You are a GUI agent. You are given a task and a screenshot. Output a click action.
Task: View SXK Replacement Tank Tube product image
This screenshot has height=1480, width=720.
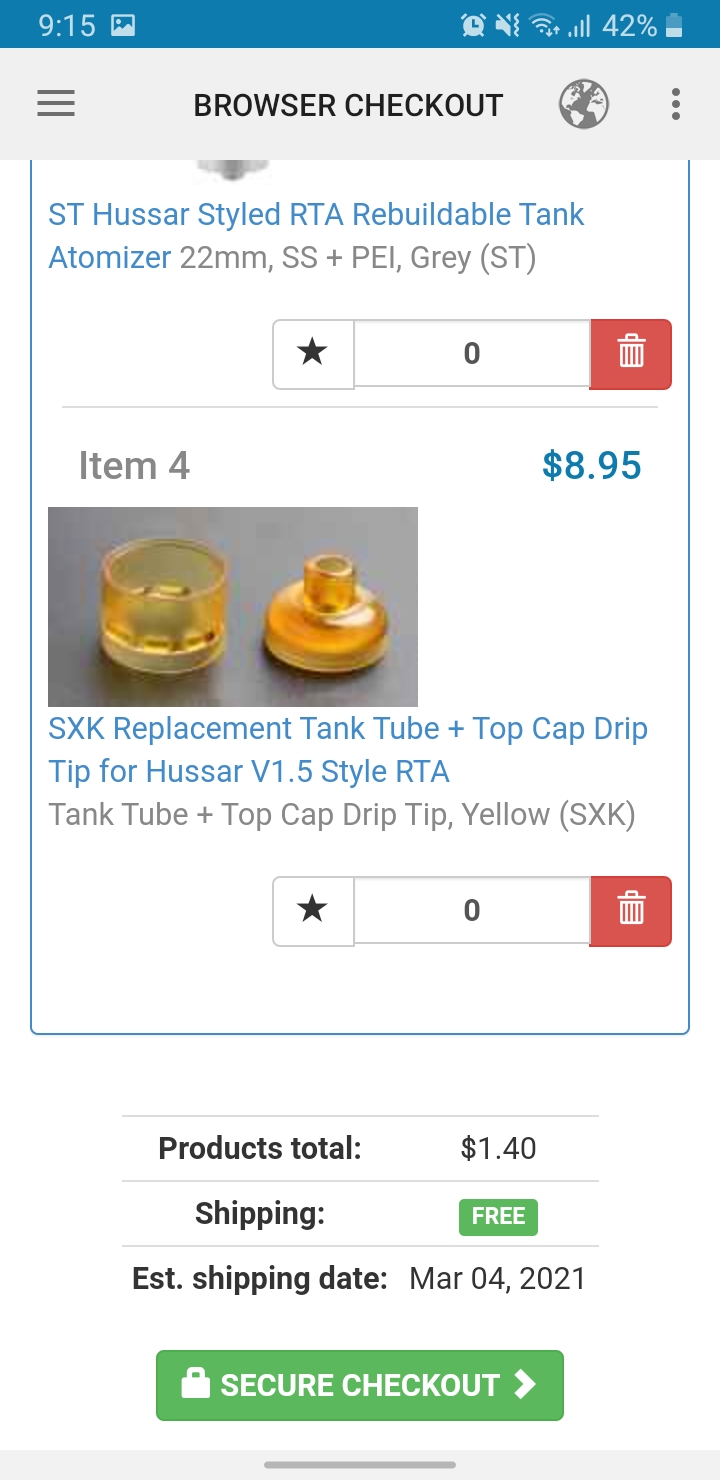pyautogui.click(x=233, y=606)
